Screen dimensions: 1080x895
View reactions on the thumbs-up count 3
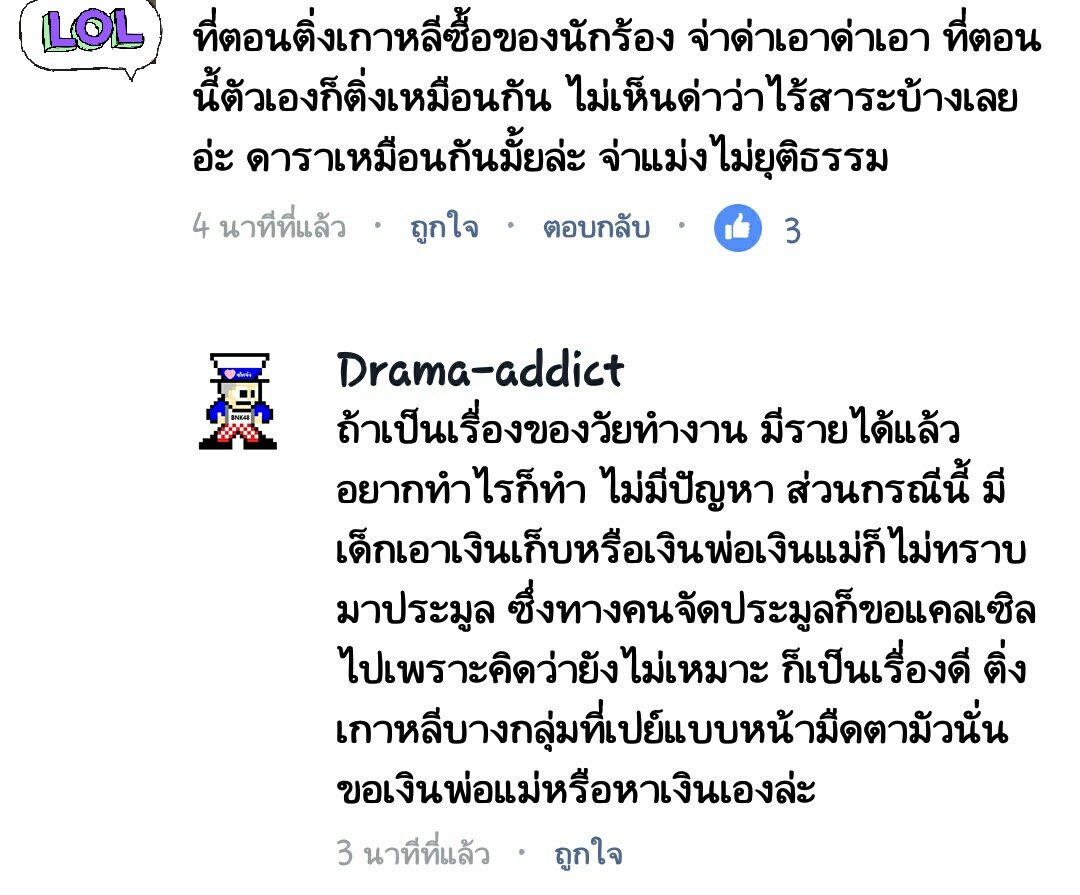[758, 230]
